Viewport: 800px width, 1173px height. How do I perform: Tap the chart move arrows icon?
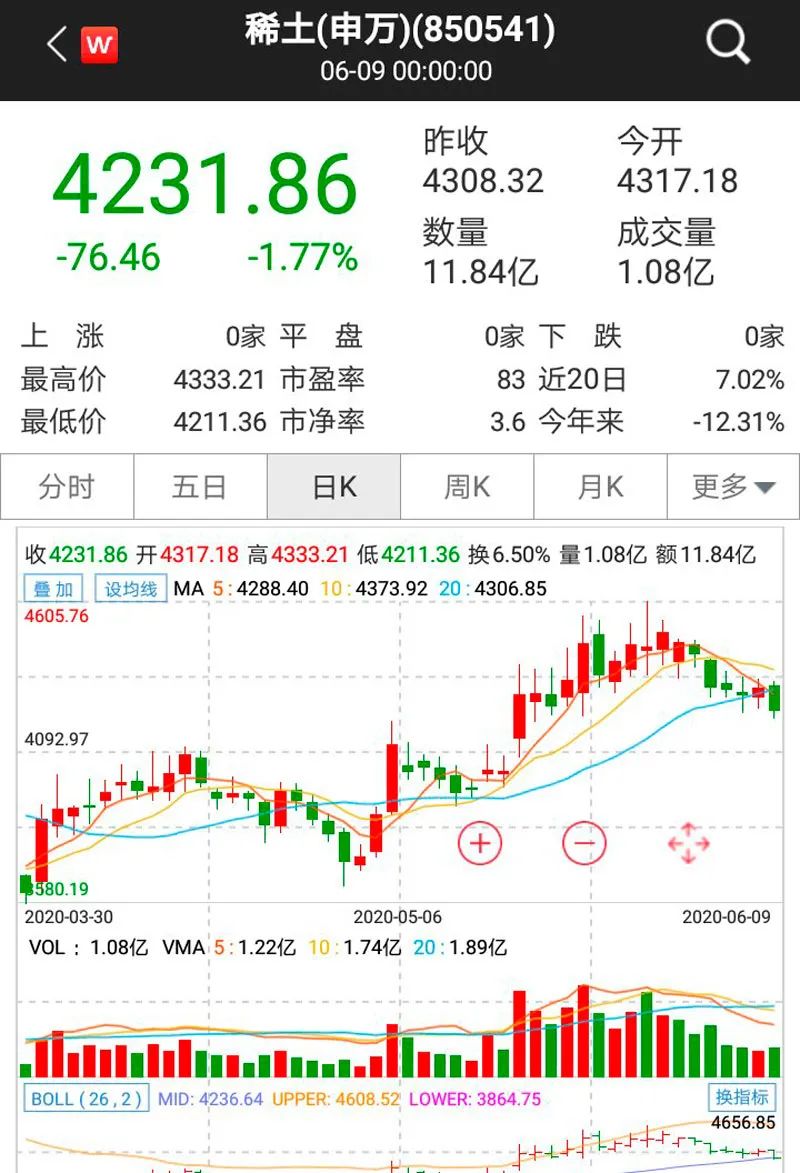point(688,843)
